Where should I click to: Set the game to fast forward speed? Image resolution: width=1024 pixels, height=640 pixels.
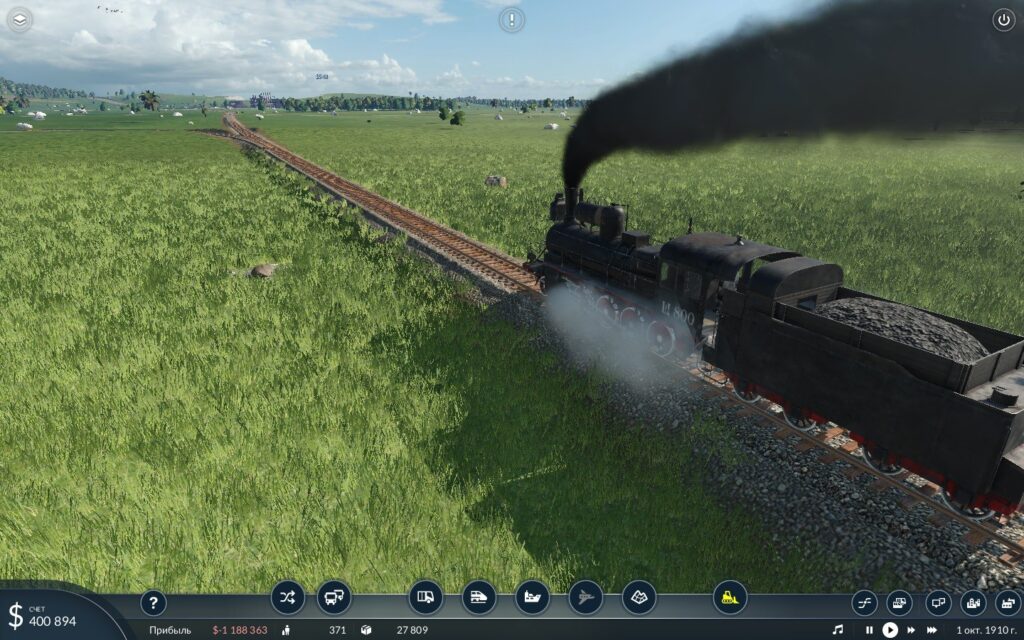(910, 630)
